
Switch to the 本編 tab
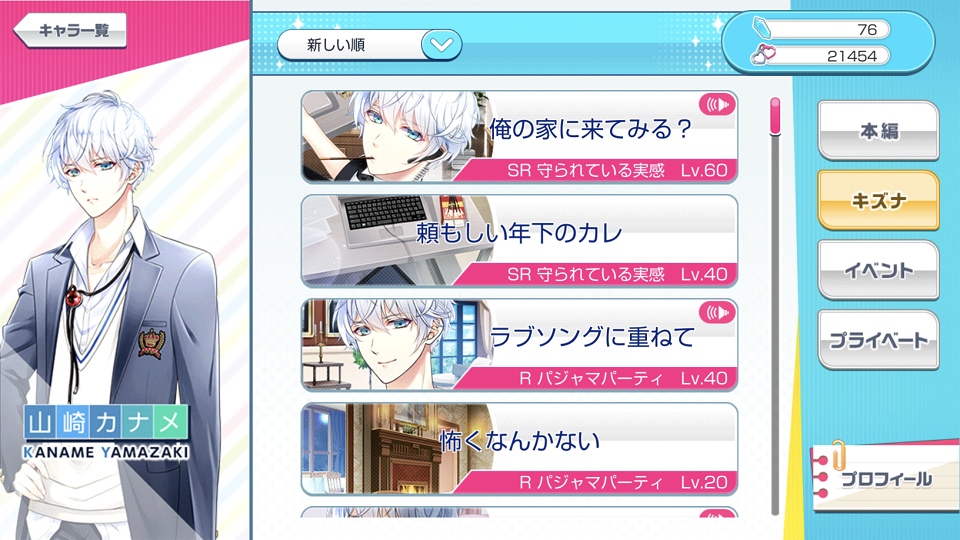point(877,131)
